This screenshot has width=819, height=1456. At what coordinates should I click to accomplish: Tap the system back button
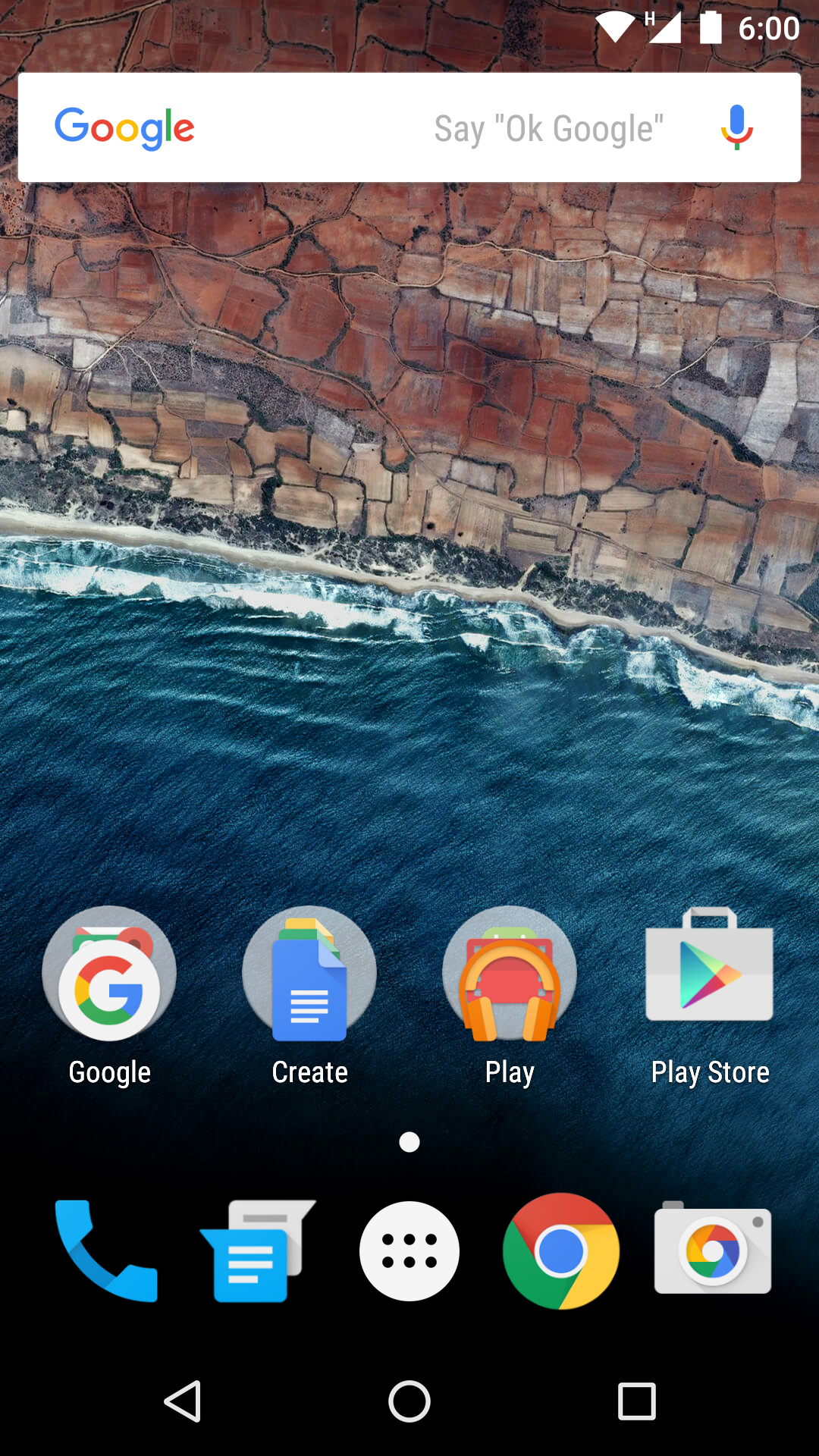tap(183, 1401)
